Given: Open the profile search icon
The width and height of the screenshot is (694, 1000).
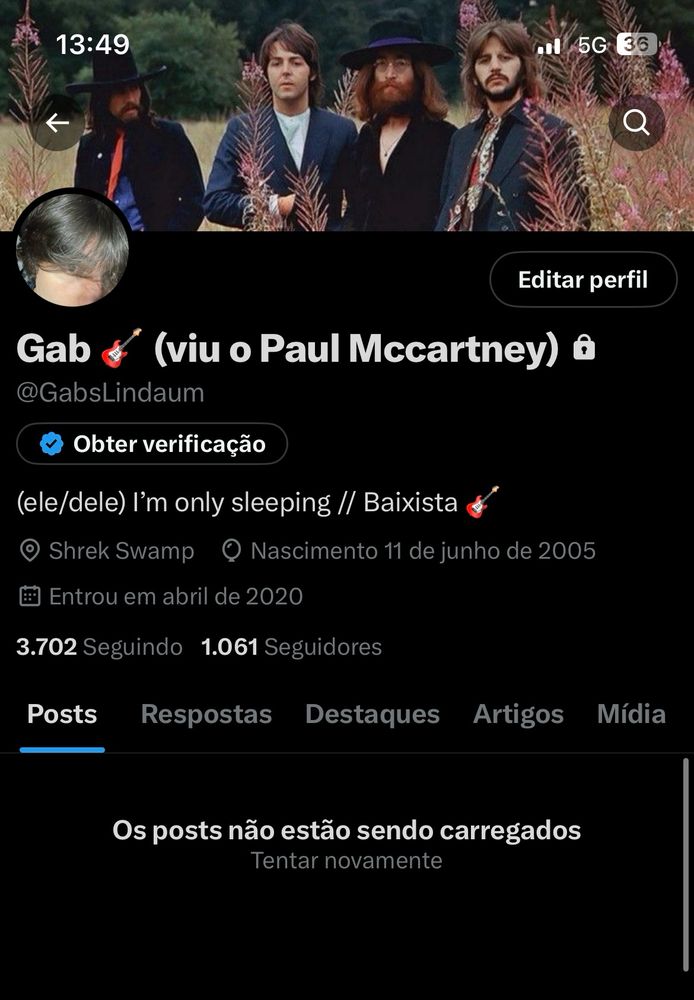Looking at the screenshot, I should click(636, 123).
